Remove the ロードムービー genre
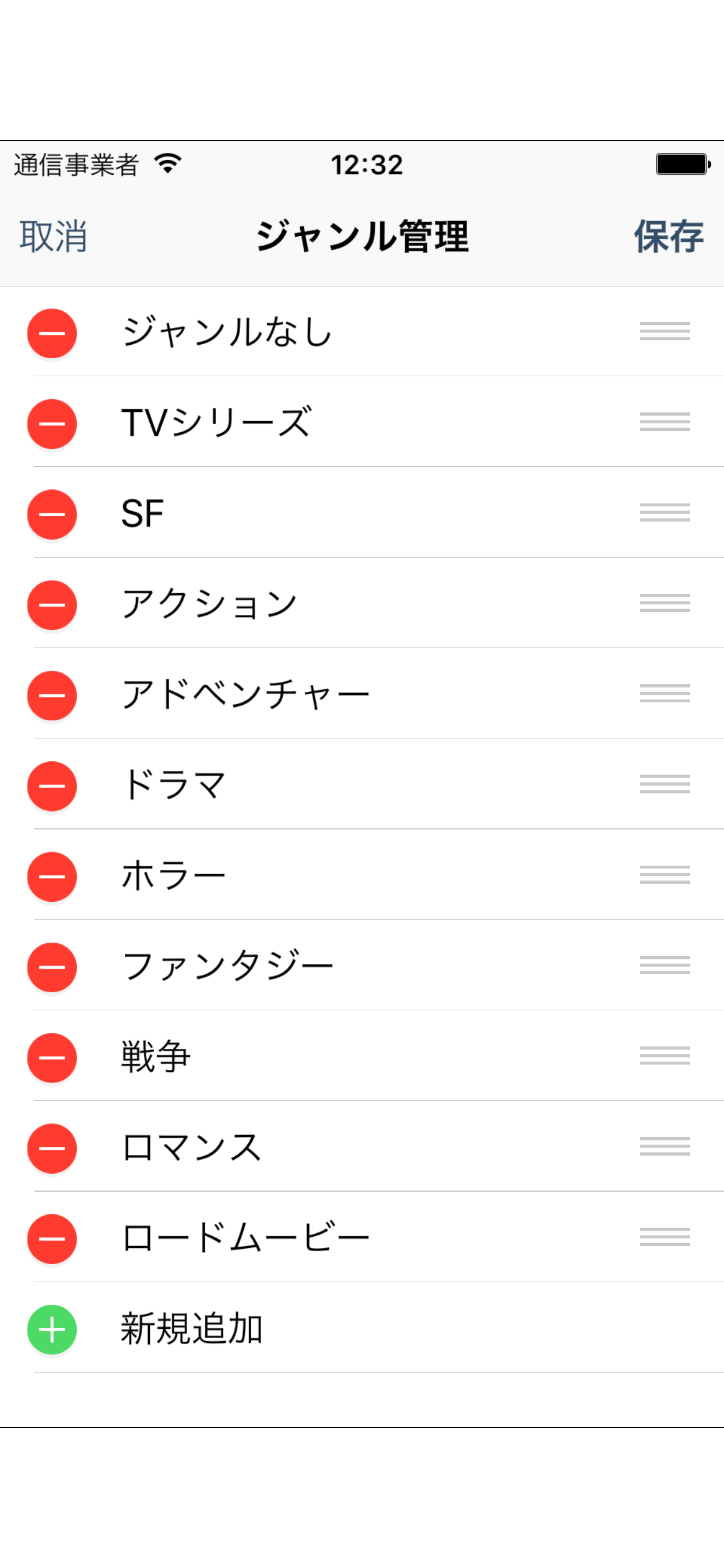Screen dimensions: 724x1568 (52, 1238)
